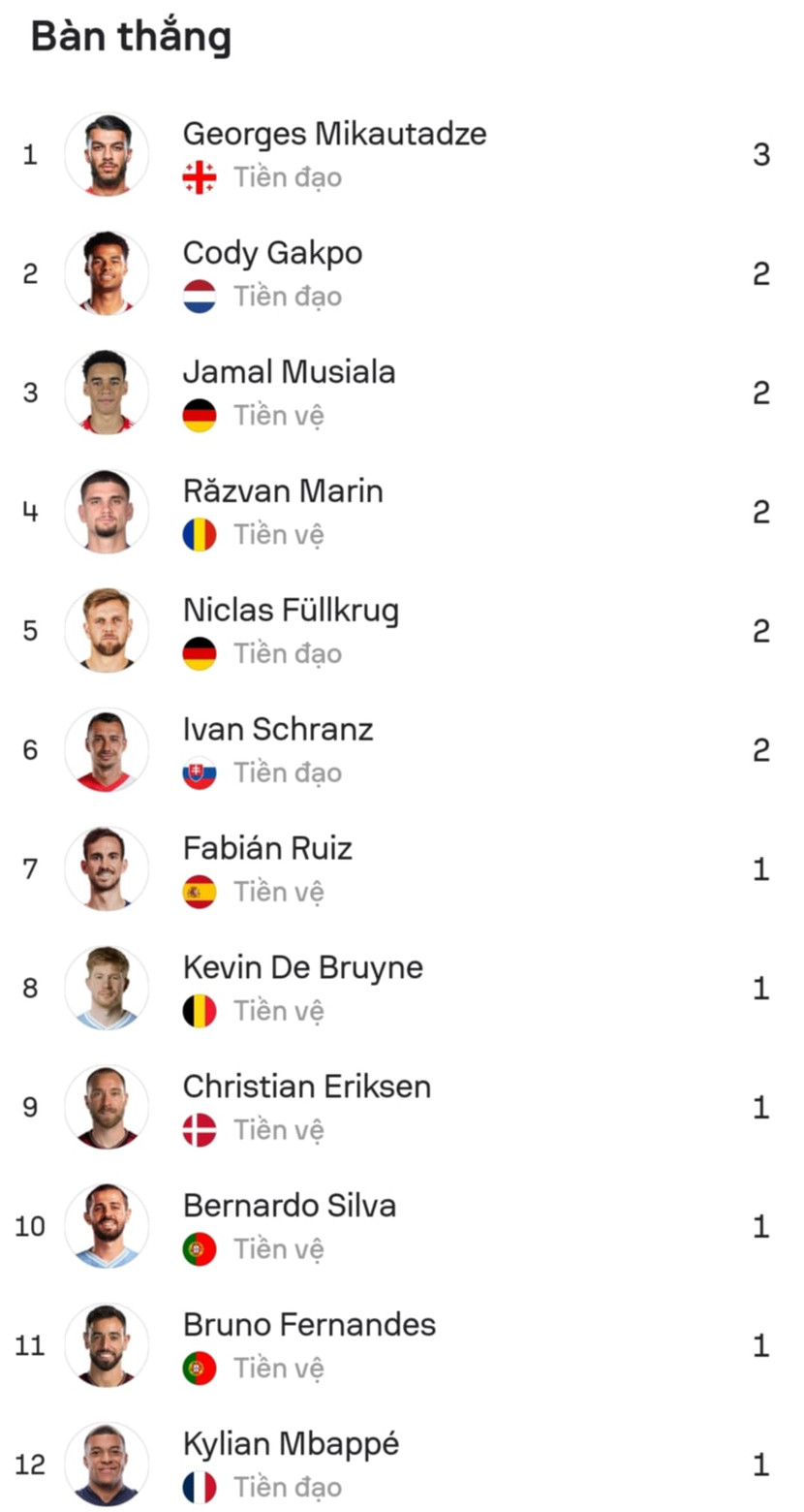View Bruno Fernandes' profile

click(309, 1325)
